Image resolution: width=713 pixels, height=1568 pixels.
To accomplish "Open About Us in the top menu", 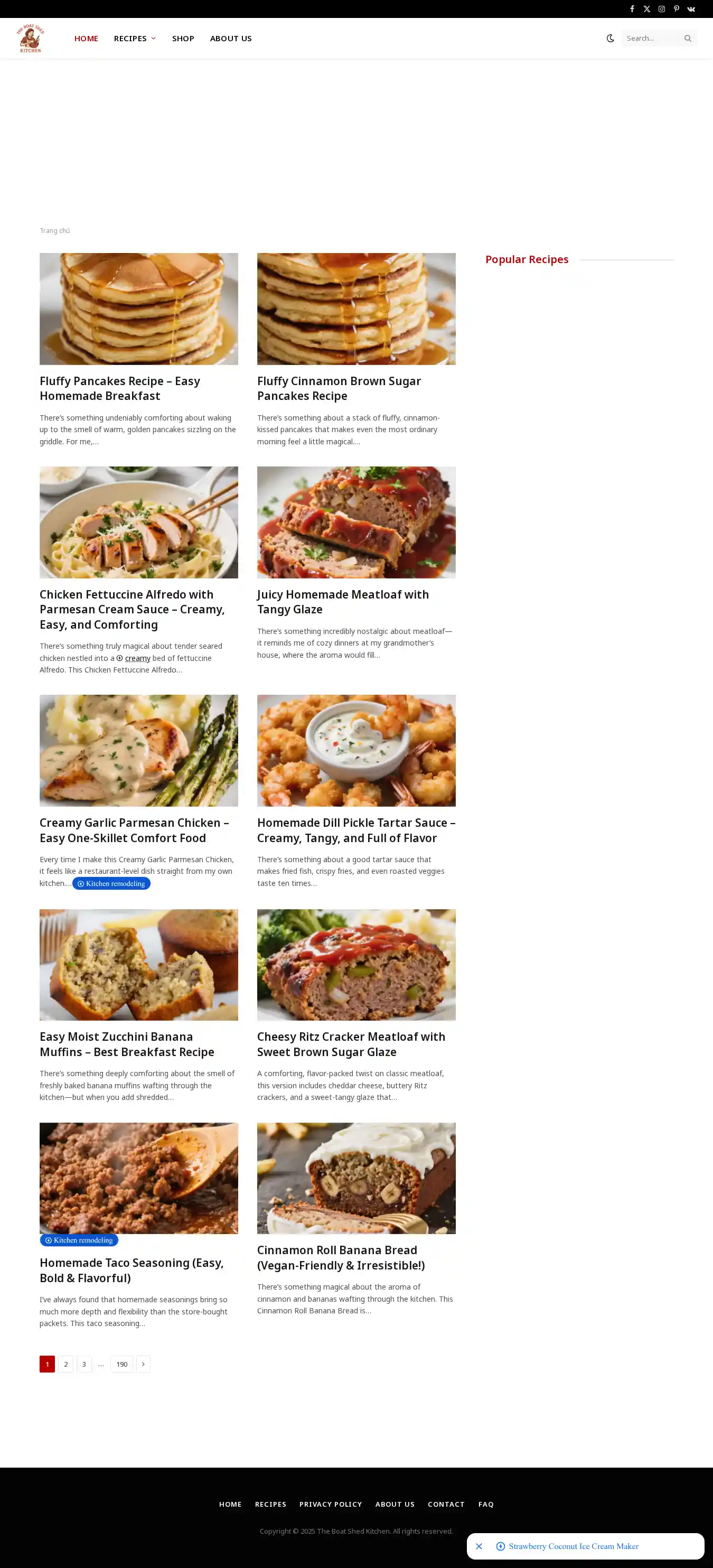I will pos(231,39).
